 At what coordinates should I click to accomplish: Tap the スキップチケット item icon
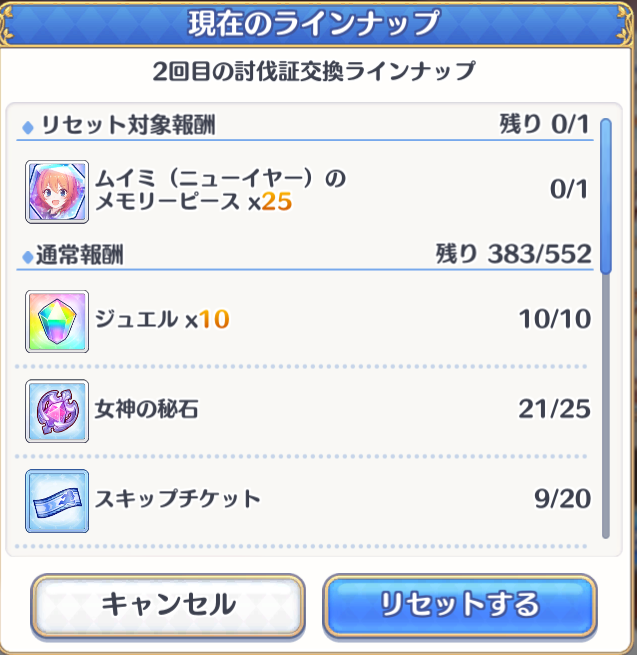(x=57, y=500)
